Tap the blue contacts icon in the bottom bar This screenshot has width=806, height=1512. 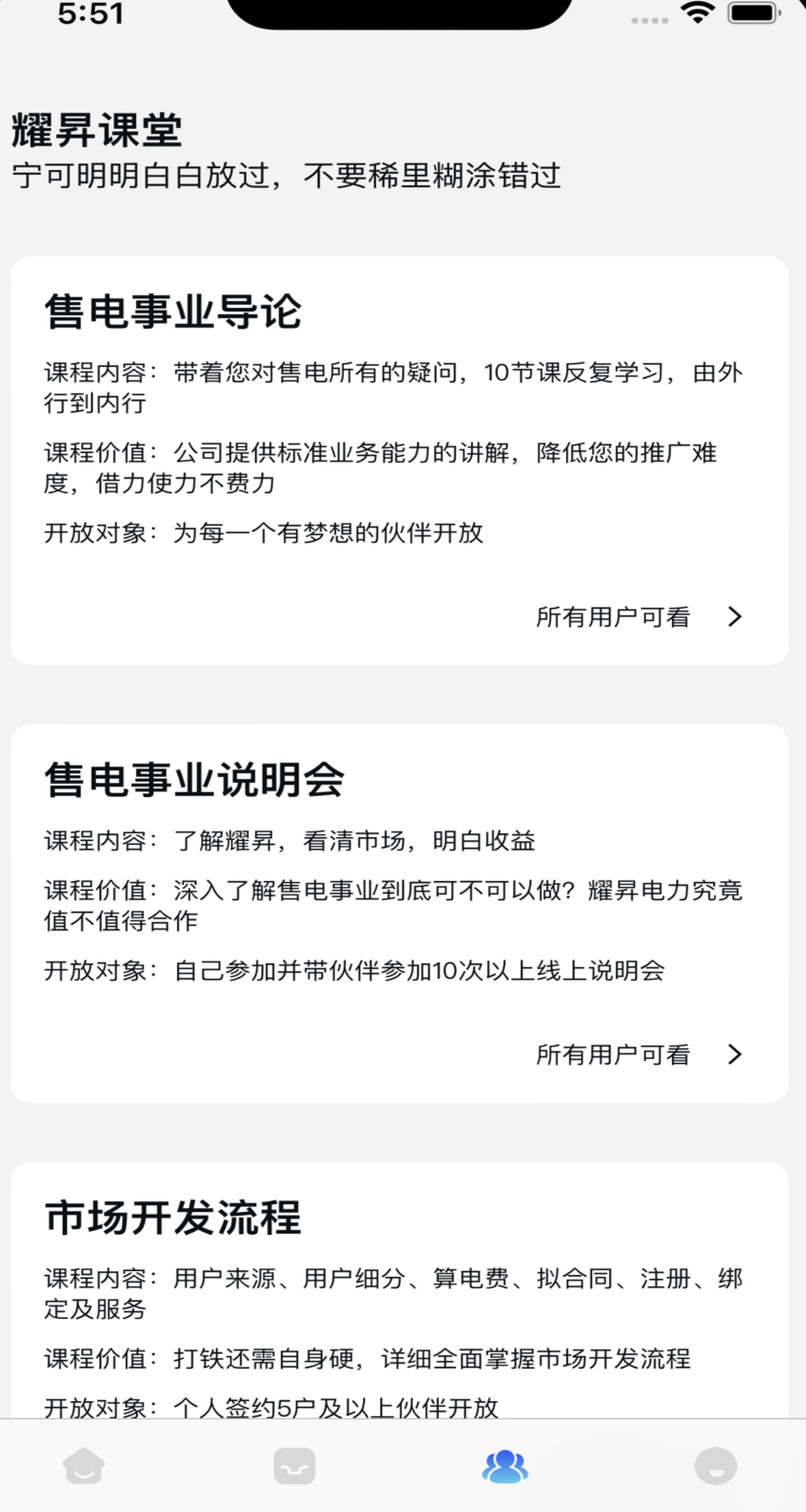507,1466
